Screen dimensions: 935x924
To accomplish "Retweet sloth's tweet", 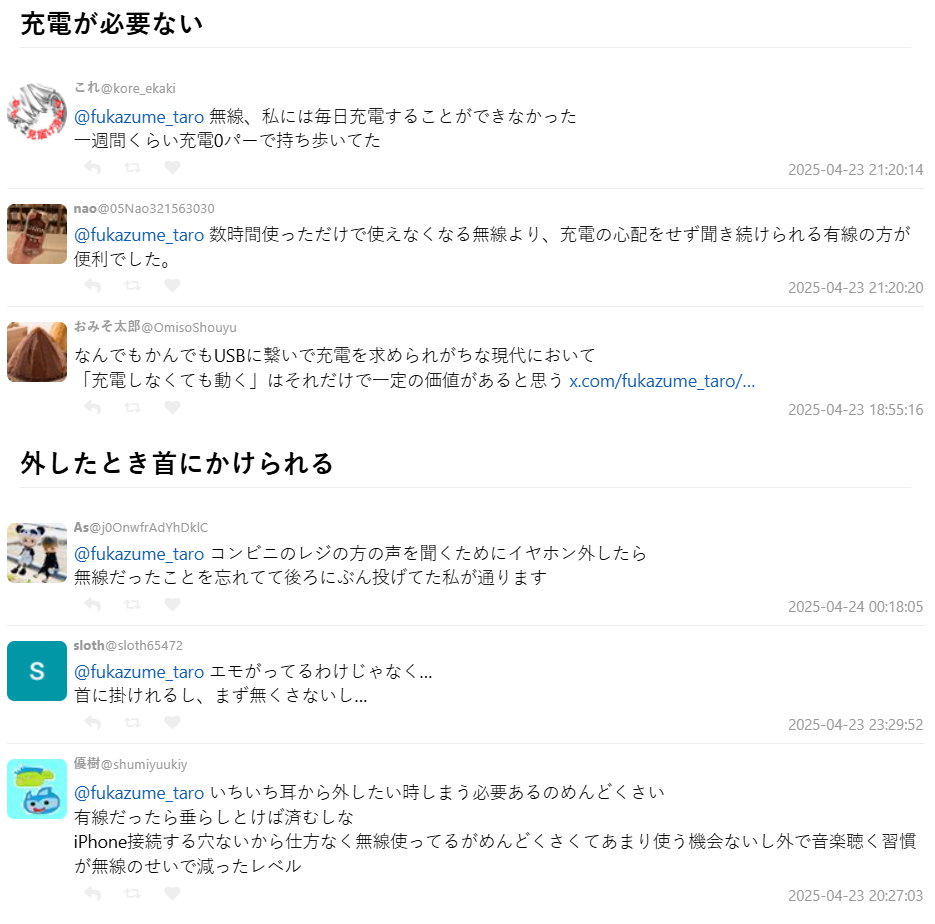I will (132, 722).
